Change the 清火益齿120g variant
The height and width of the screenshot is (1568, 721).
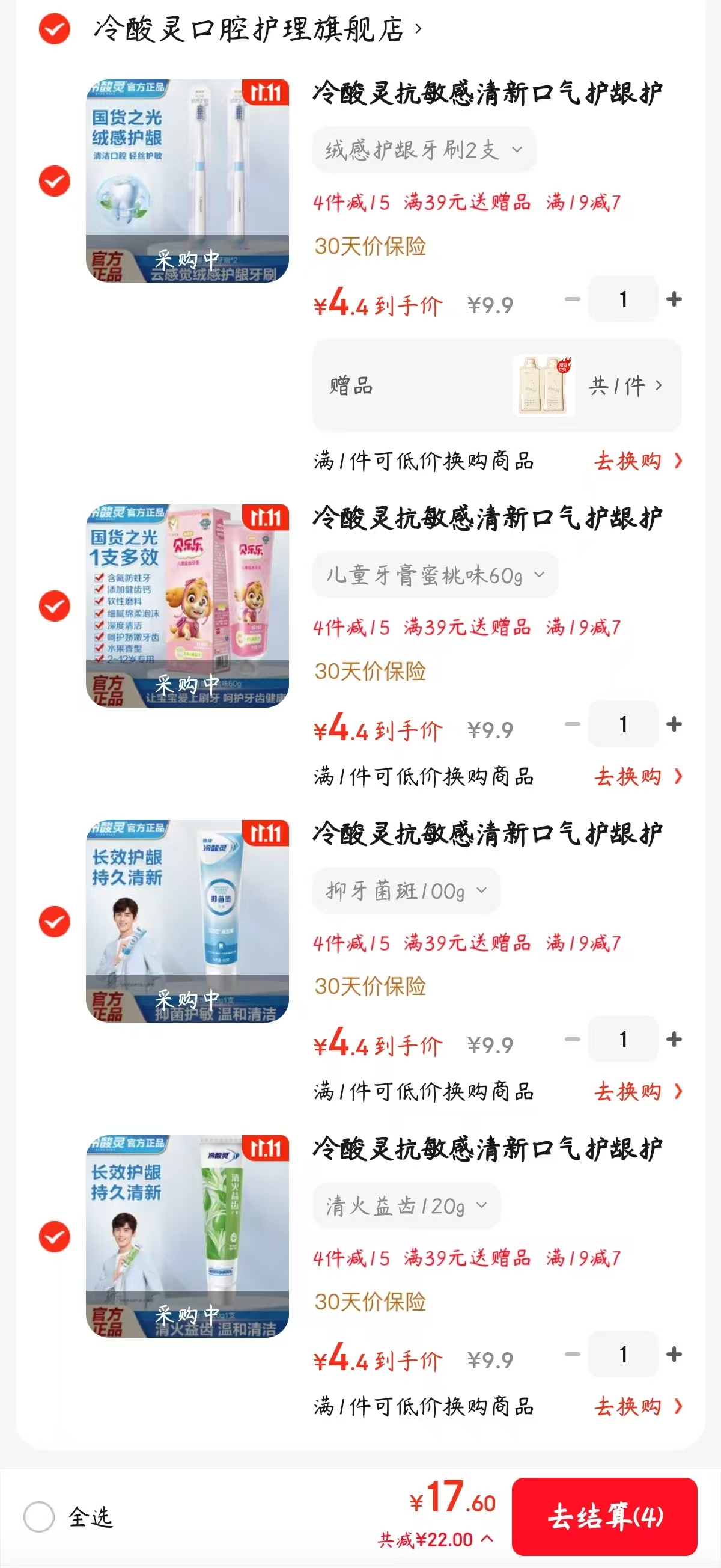[406, 1206]
